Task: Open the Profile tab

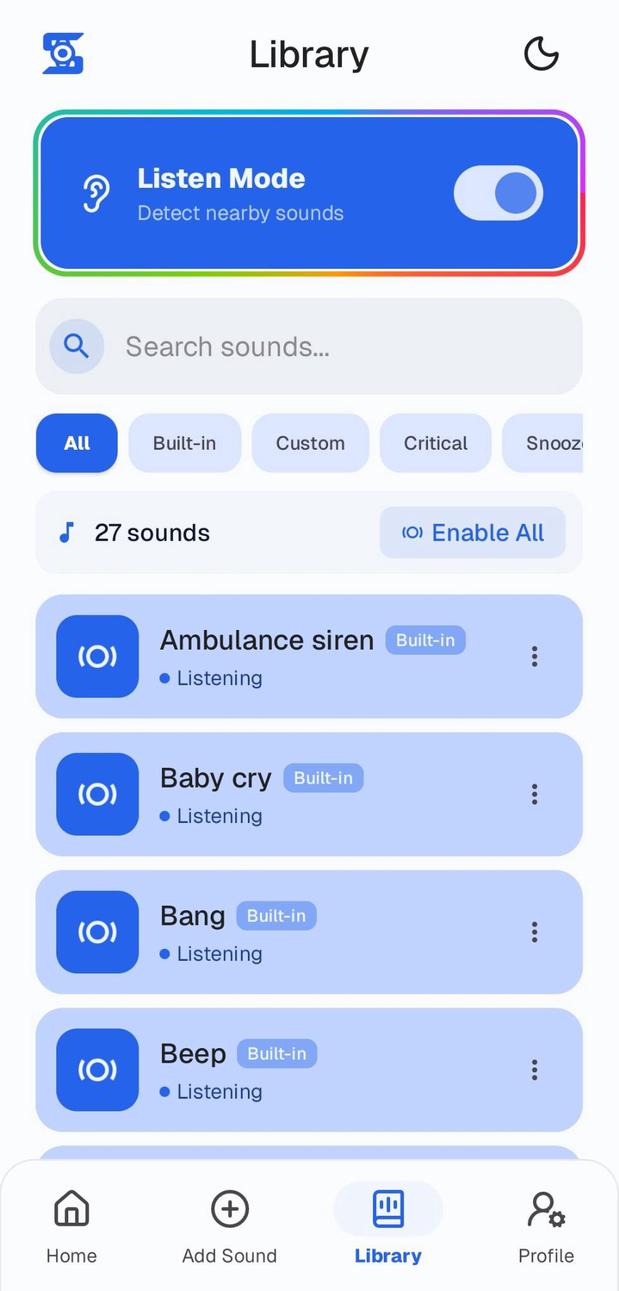Action: [x=545, y=1226]
